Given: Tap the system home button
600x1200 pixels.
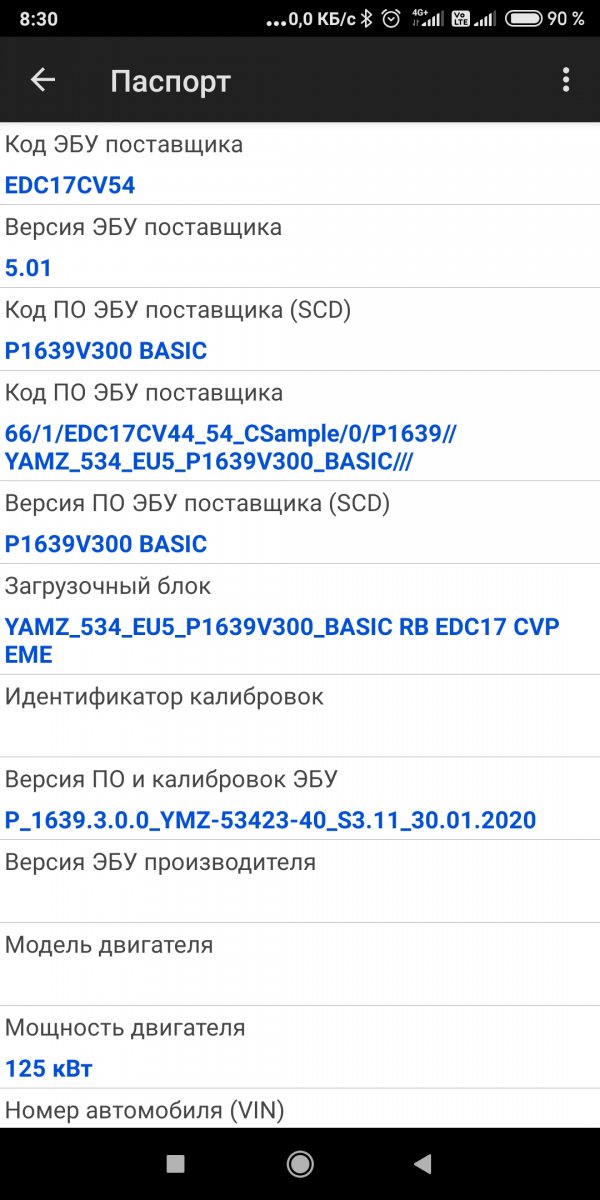Looking at the screenshot, I should (x=299, y=1163).
